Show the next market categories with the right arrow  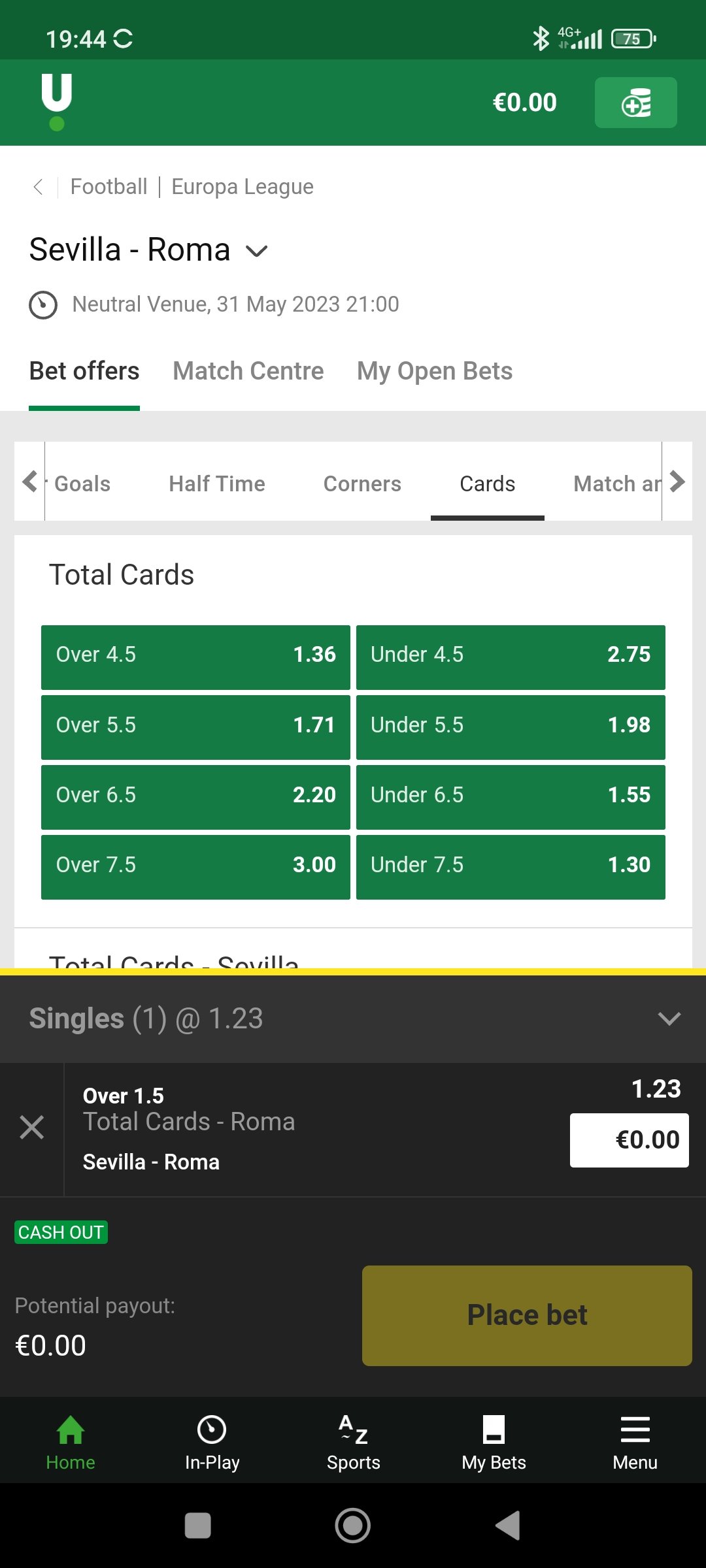677,482
